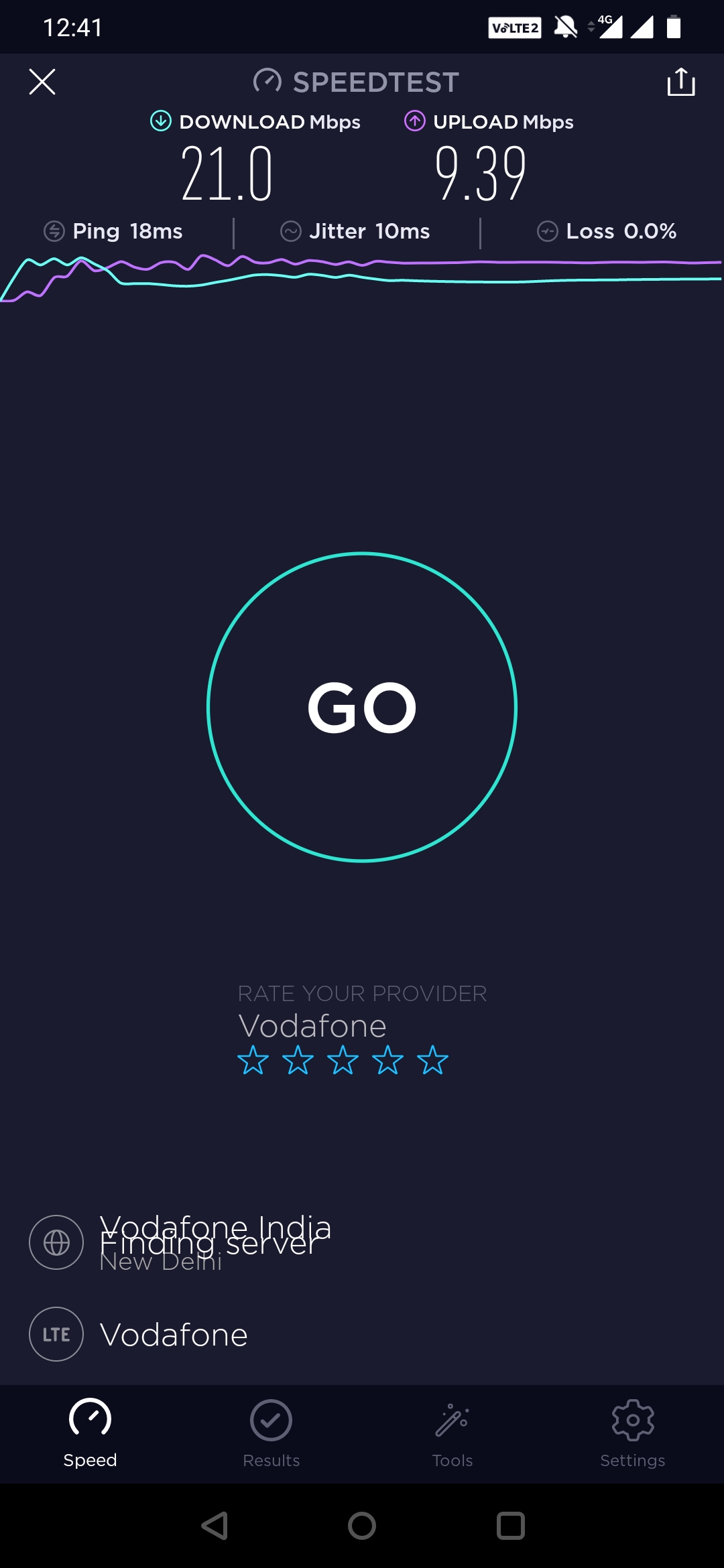
Task: Start a new test with GO
Action: coord(362,707)
